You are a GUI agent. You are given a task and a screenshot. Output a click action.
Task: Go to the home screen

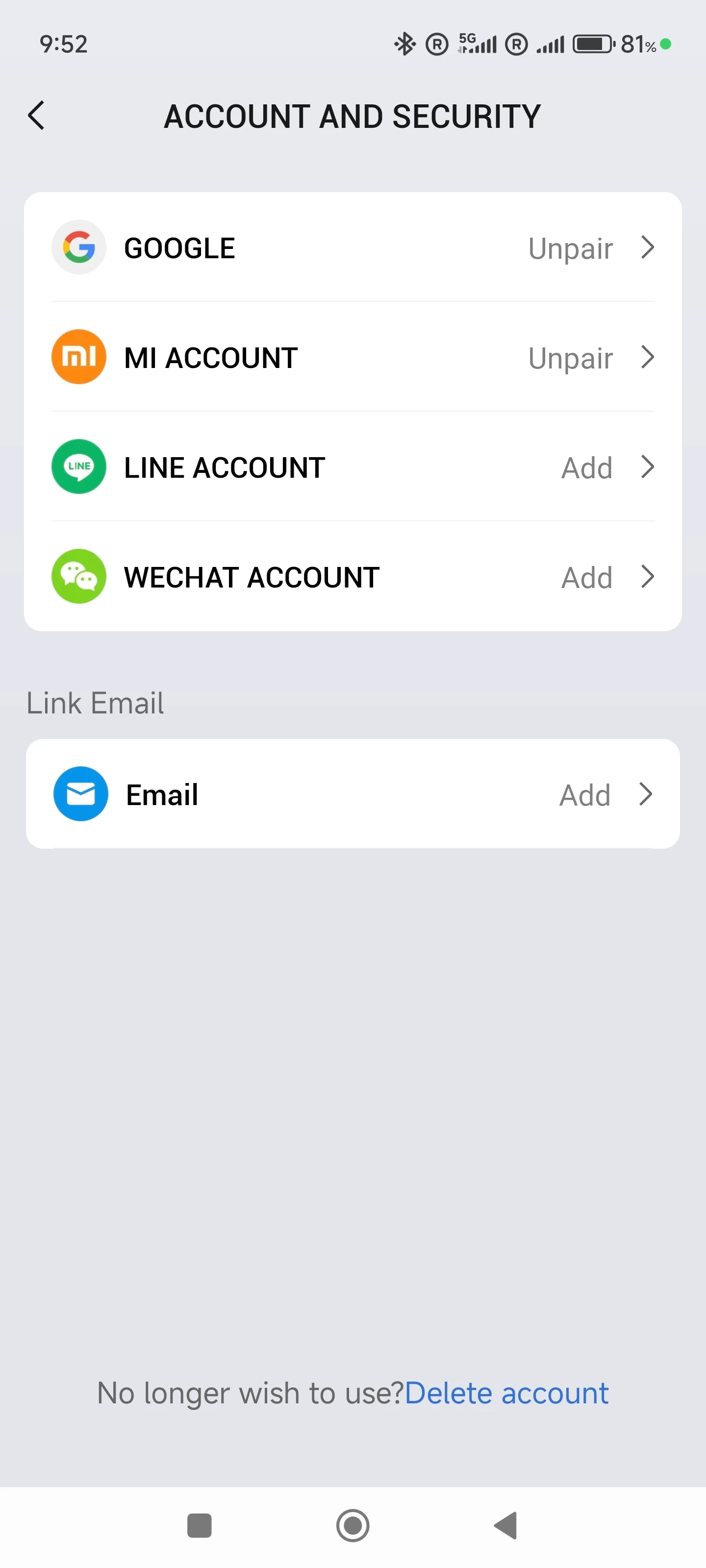[353, 1525]
